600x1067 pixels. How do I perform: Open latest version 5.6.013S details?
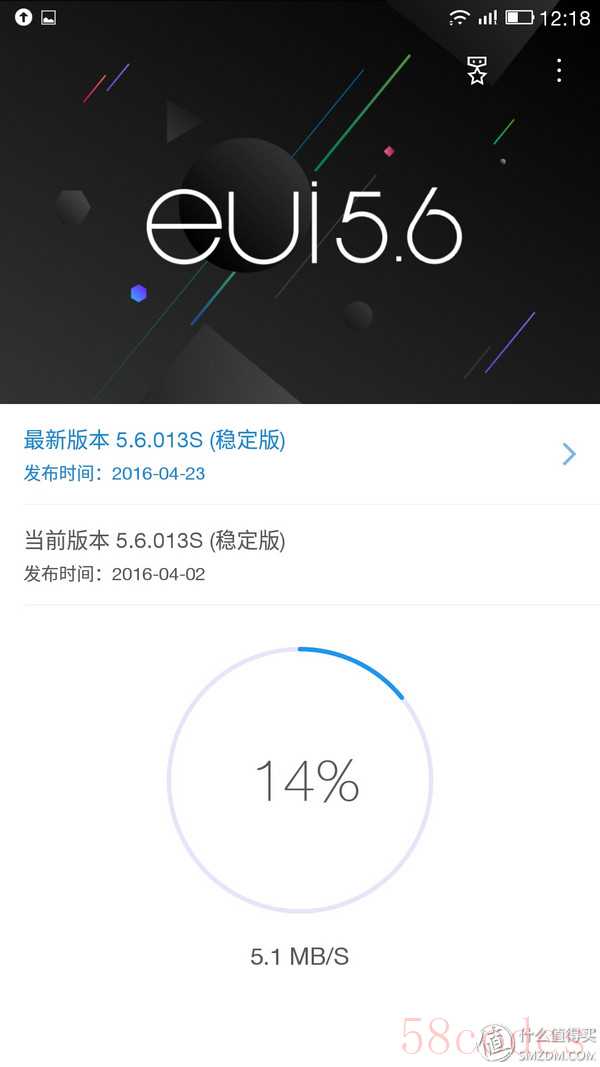(x=300, y=454)
